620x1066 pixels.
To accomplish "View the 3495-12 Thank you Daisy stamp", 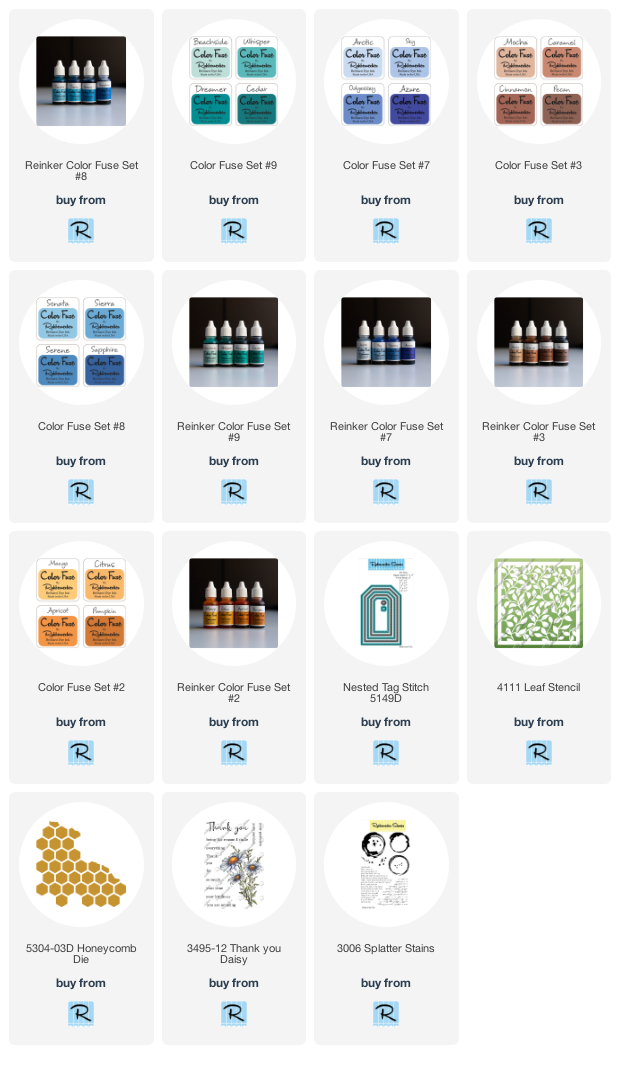I will click(x=233, y=865).
